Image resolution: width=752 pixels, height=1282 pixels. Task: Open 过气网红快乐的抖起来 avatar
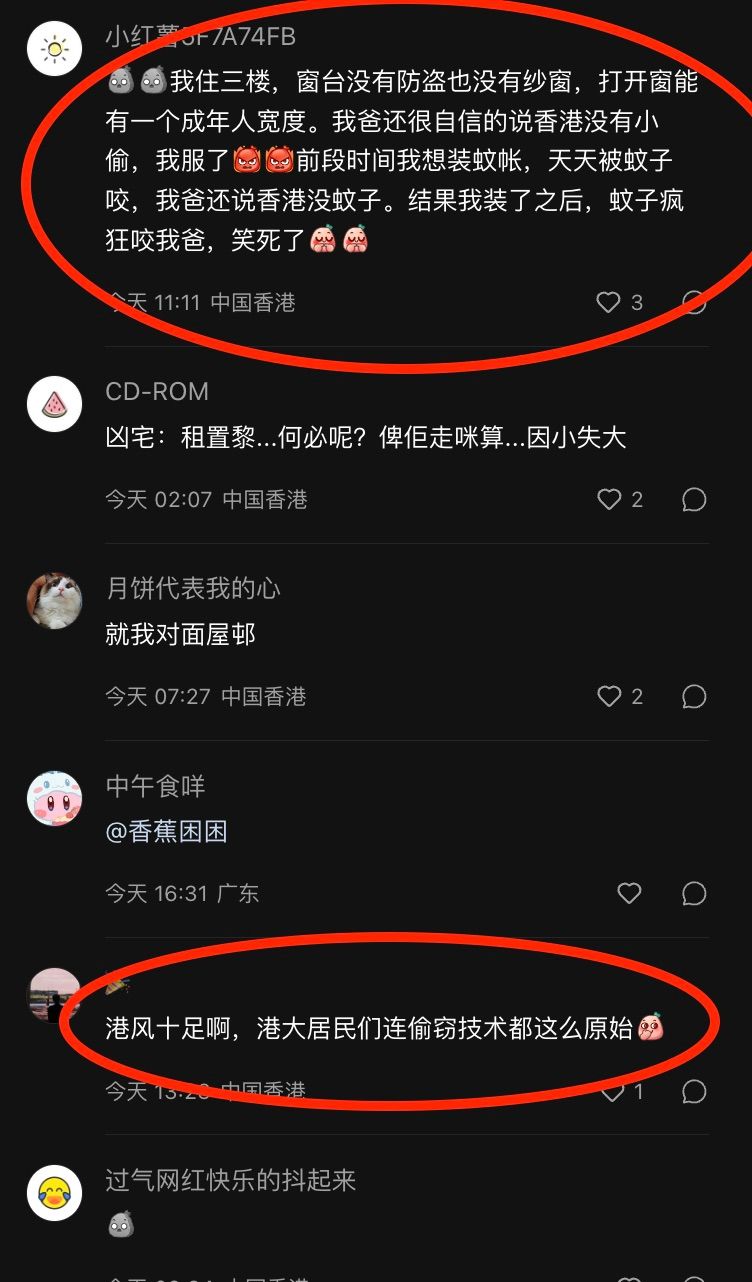click(x=54, y=1192)
